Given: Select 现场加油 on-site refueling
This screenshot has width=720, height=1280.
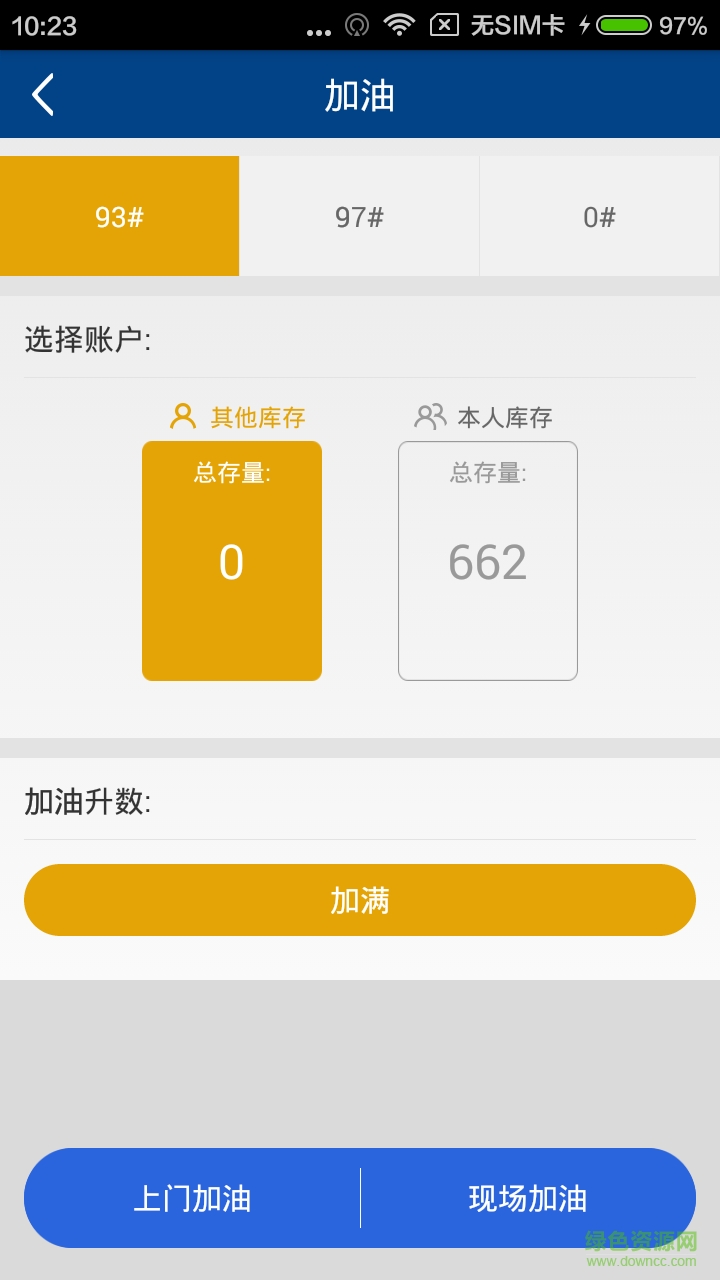Looking at the screenshot, I should pos(528,1198).
